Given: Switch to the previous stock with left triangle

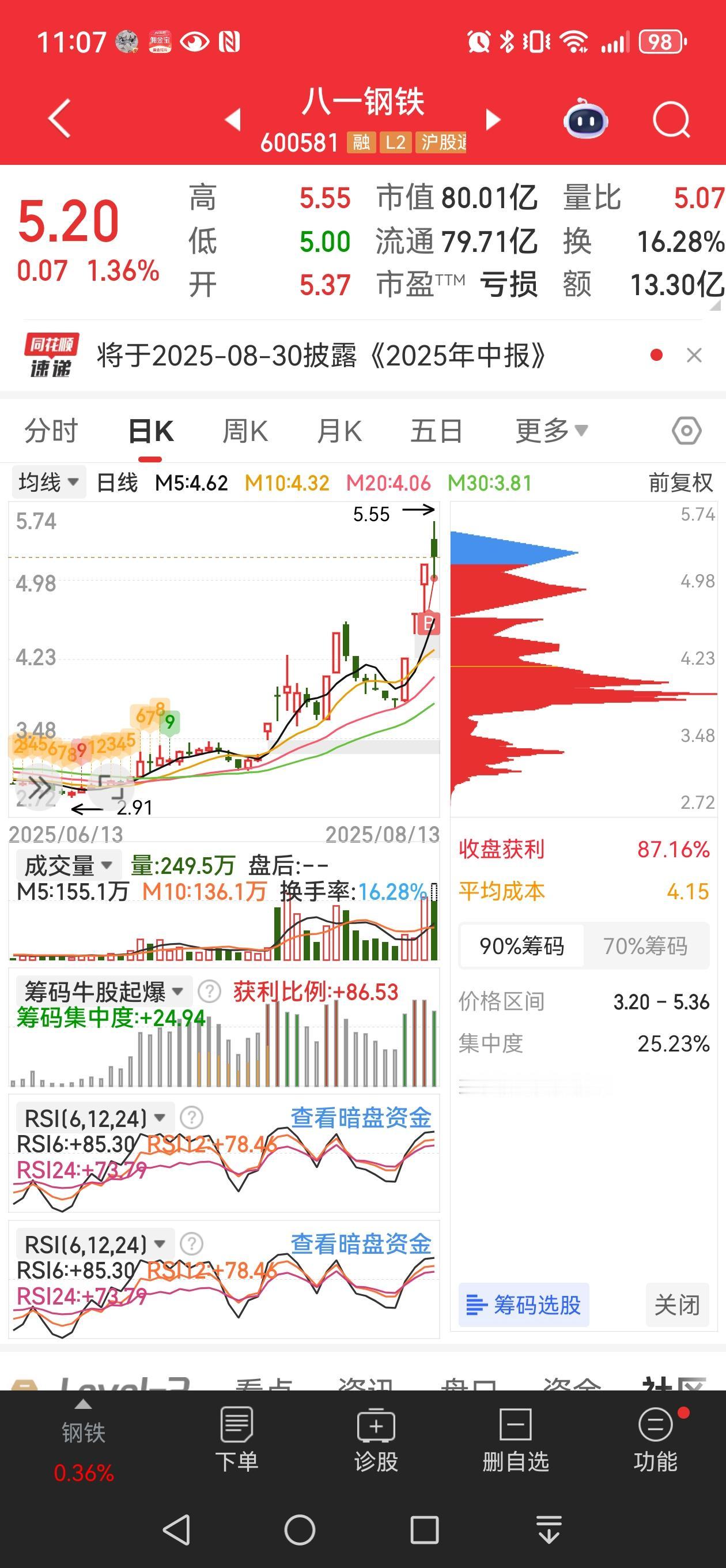Looking at the screenshot, I should click(233, 119).
